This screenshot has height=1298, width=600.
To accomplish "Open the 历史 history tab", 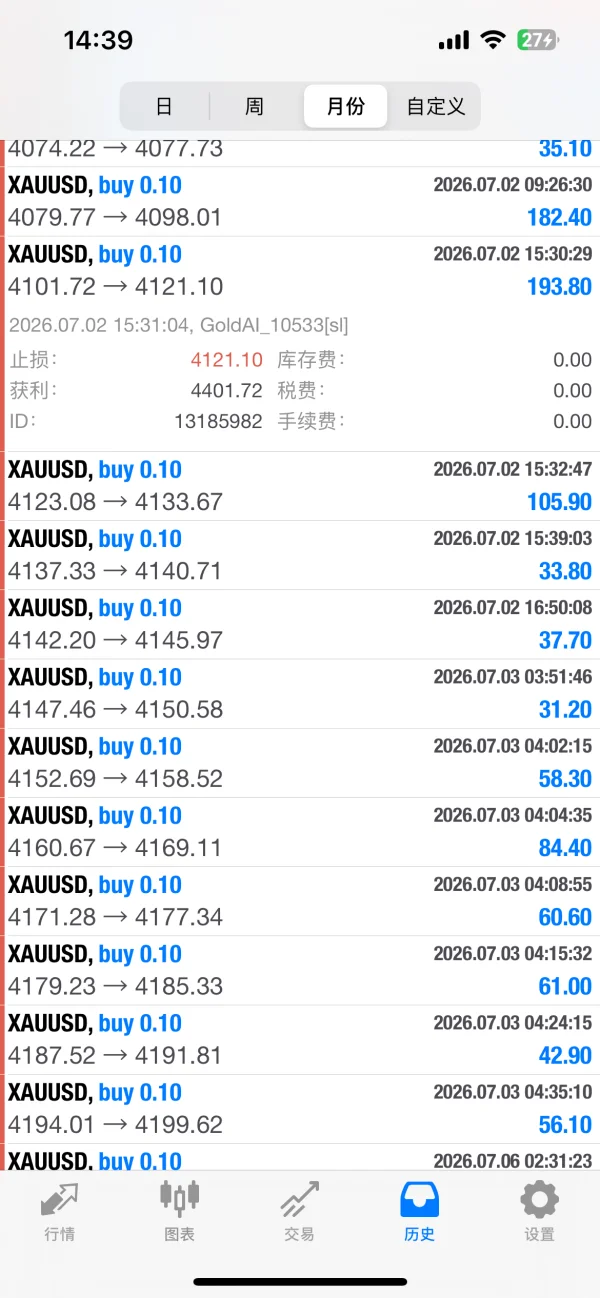I will 420,1210.
